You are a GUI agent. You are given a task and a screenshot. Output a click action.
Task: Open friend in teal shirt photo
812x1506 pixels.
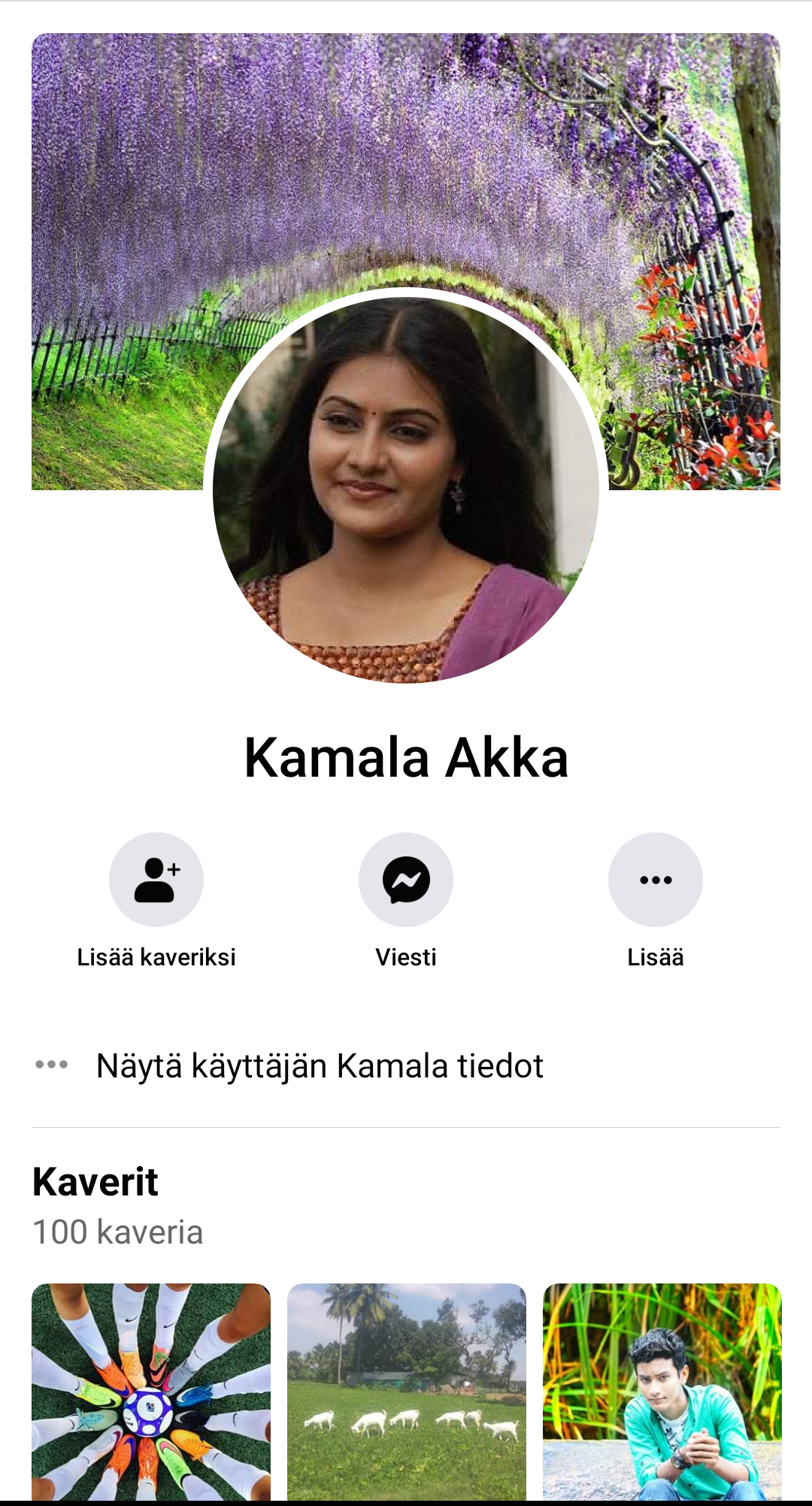pos(662,1391)
